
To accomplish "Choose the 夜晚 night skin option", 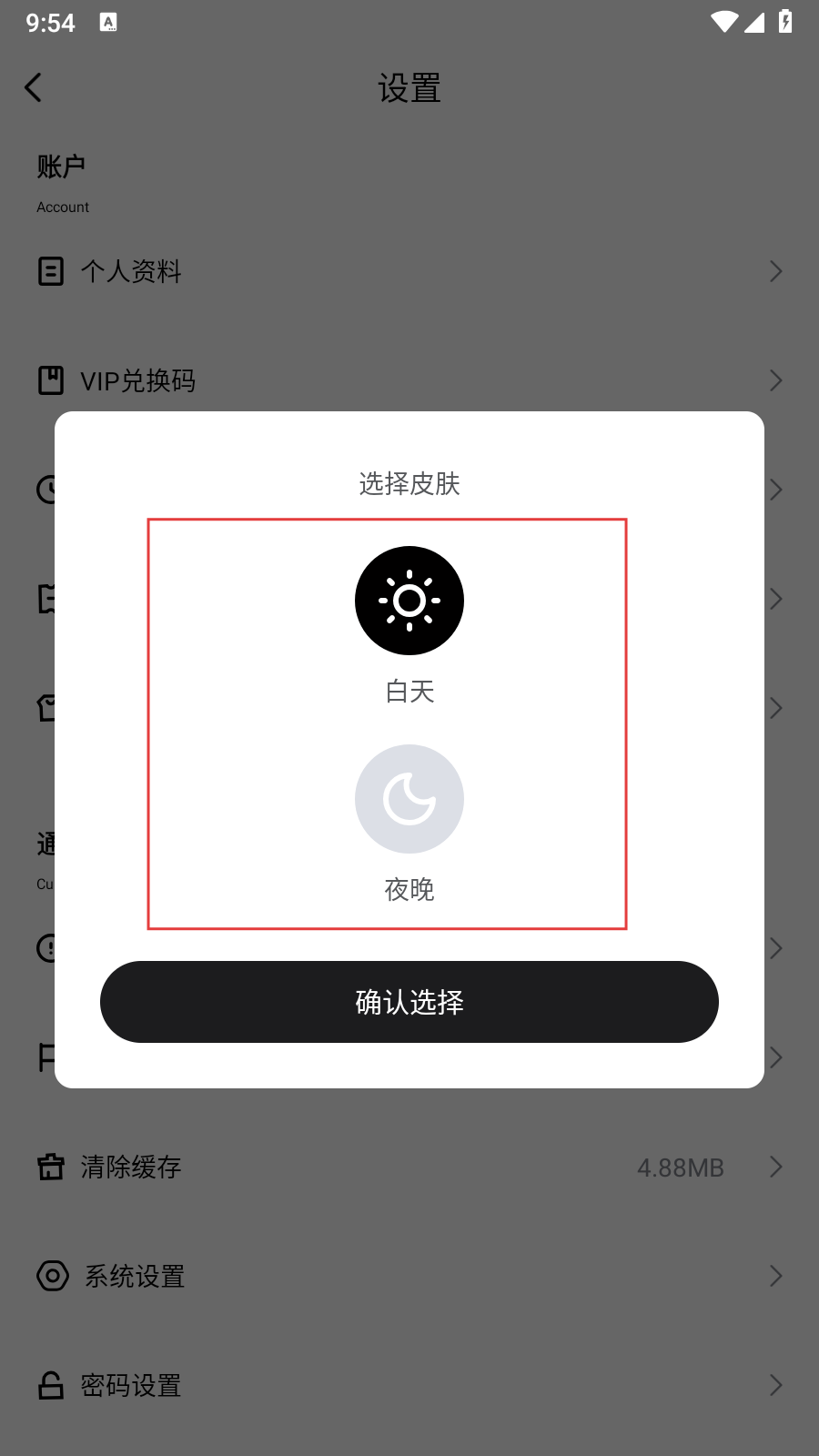I will pyautogui.click(x=409, y=800).
